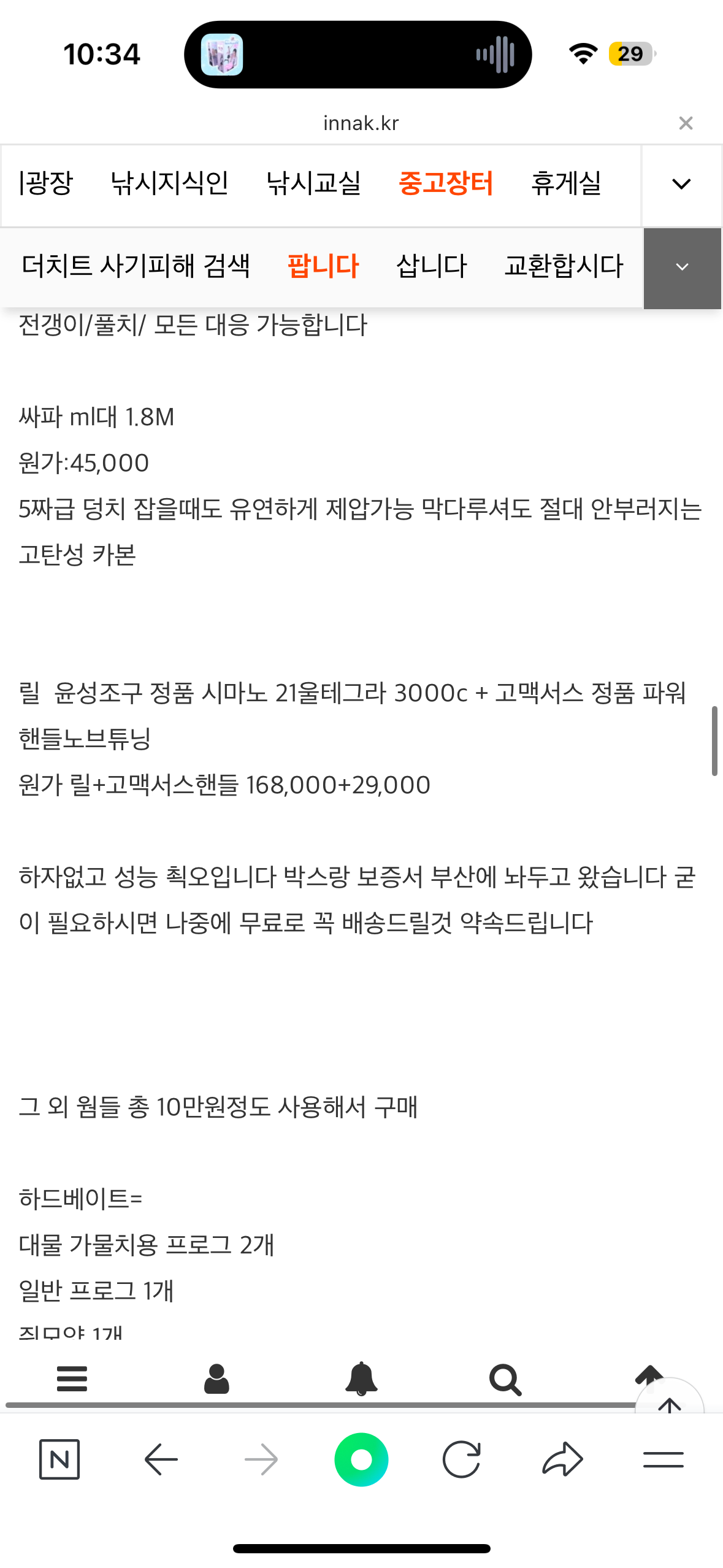This screenshot has height=1568, width=723.
Task: Go to the 휴게실 tab
Action: [565, 183]
